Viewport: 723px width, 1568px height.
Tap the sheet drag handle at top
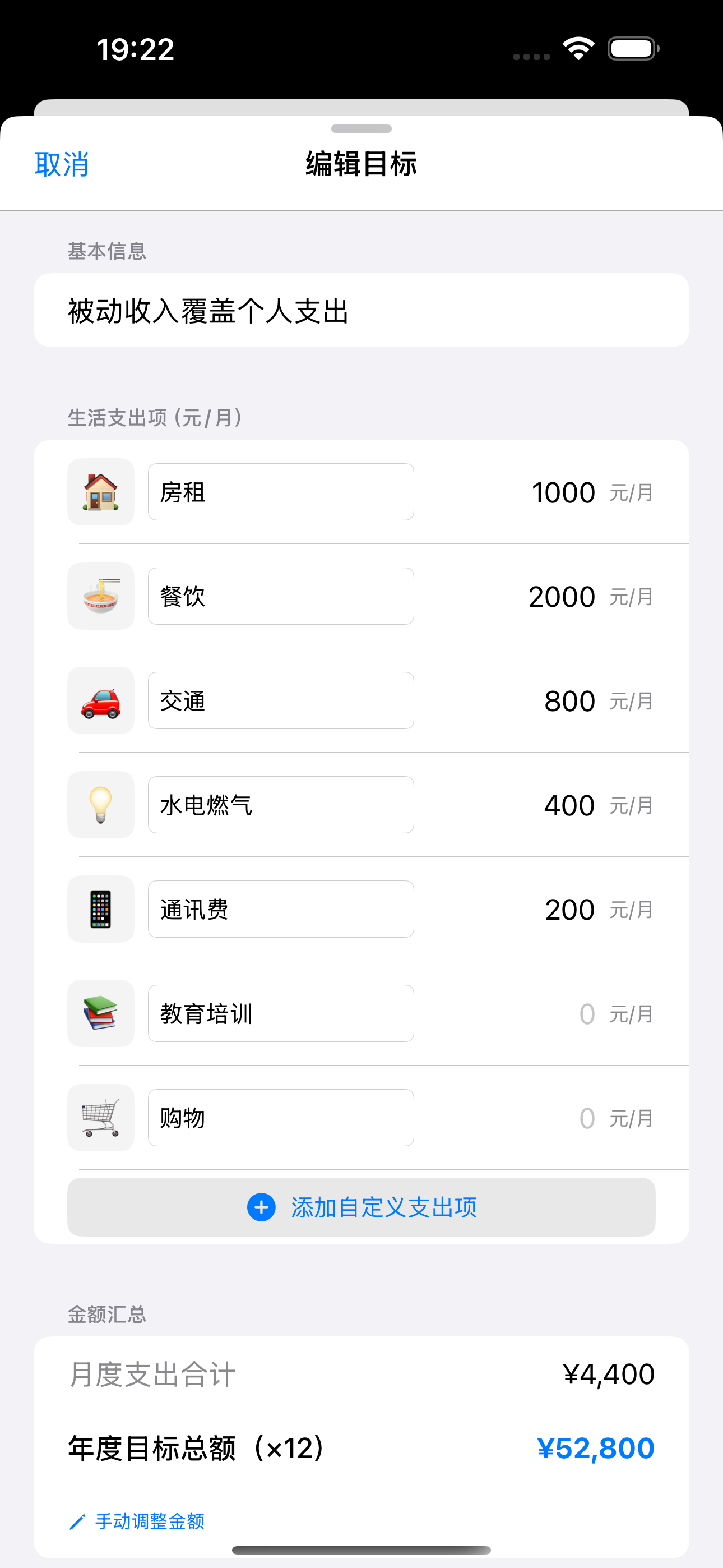click(361, 128)
